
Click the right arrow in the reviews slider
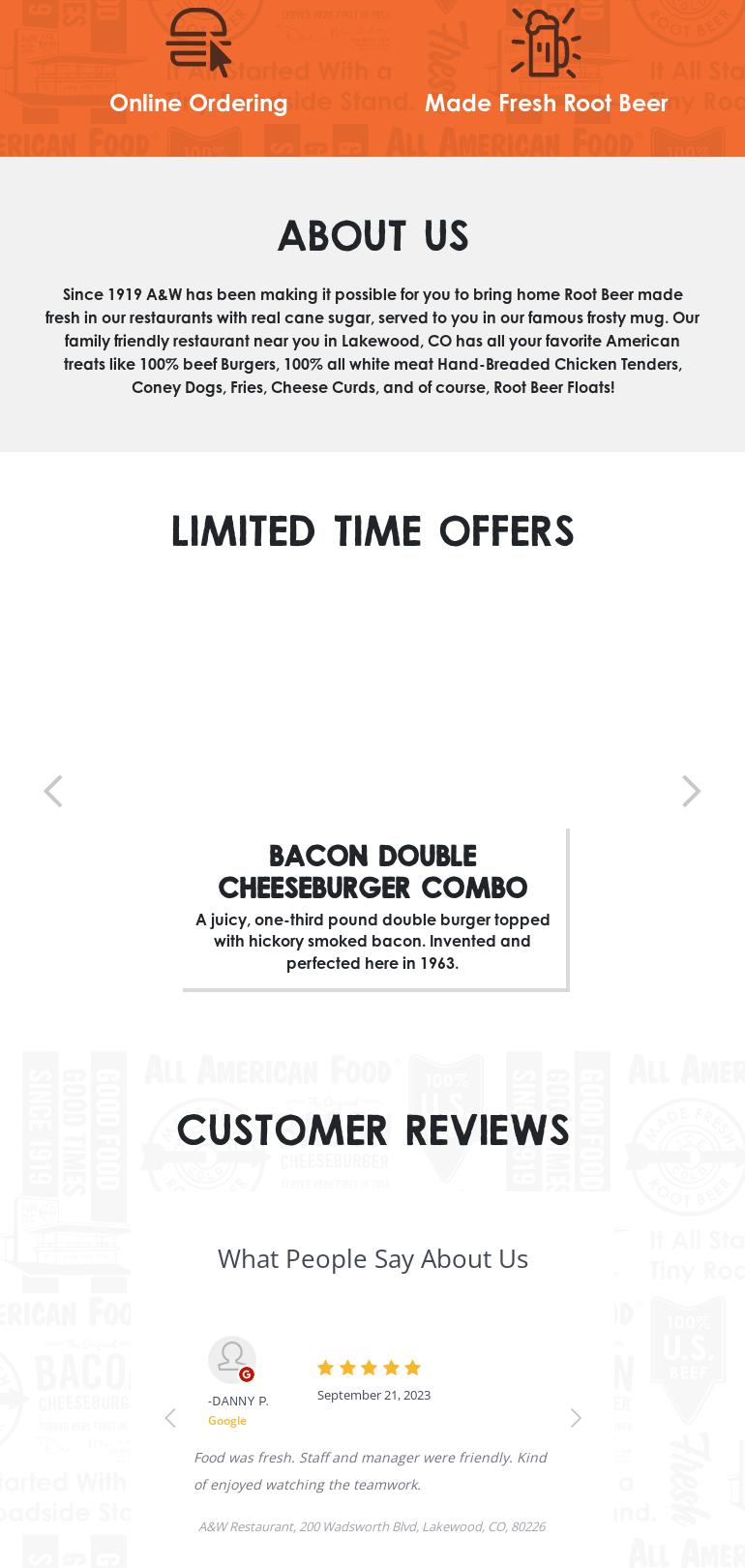pos(576,1418)
